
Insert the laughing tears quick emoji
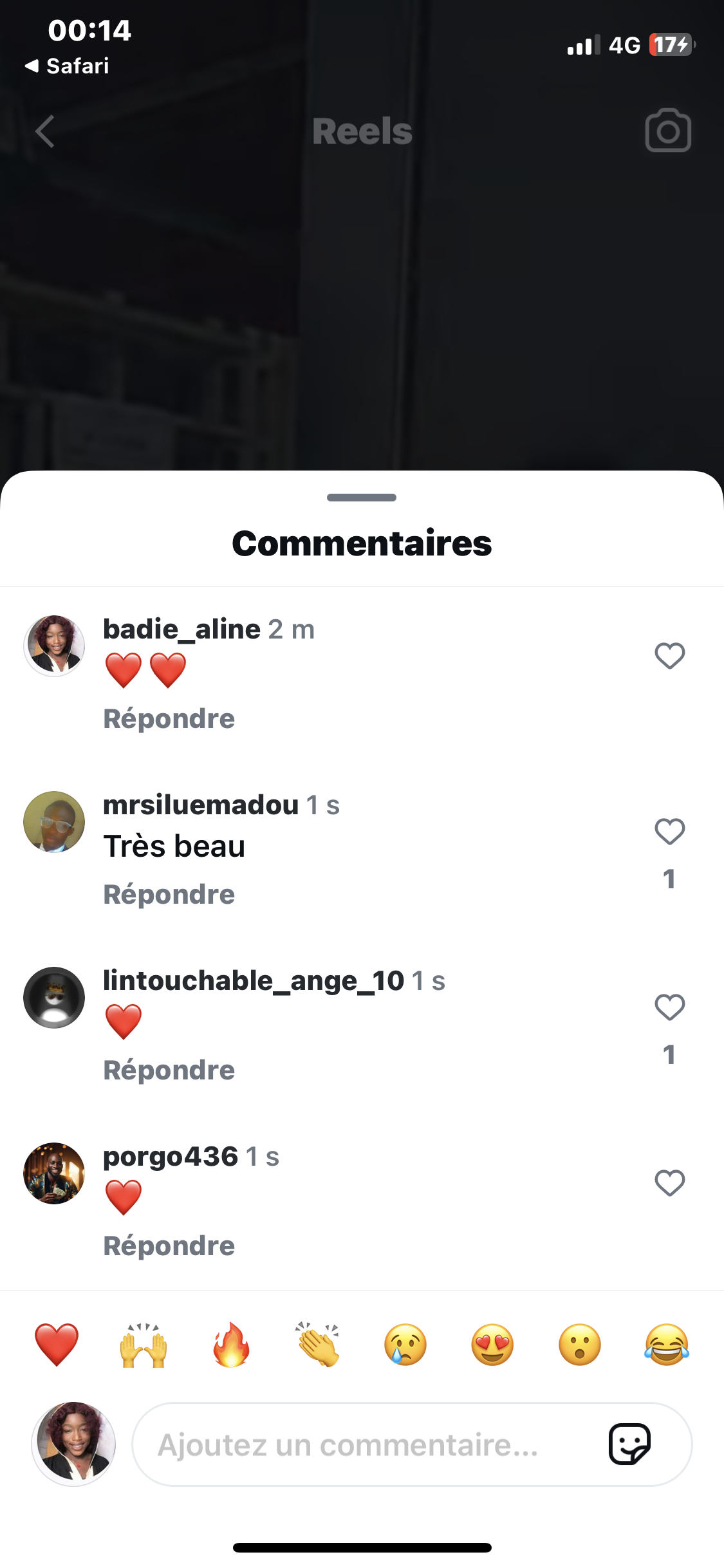tap(667, 1345)
